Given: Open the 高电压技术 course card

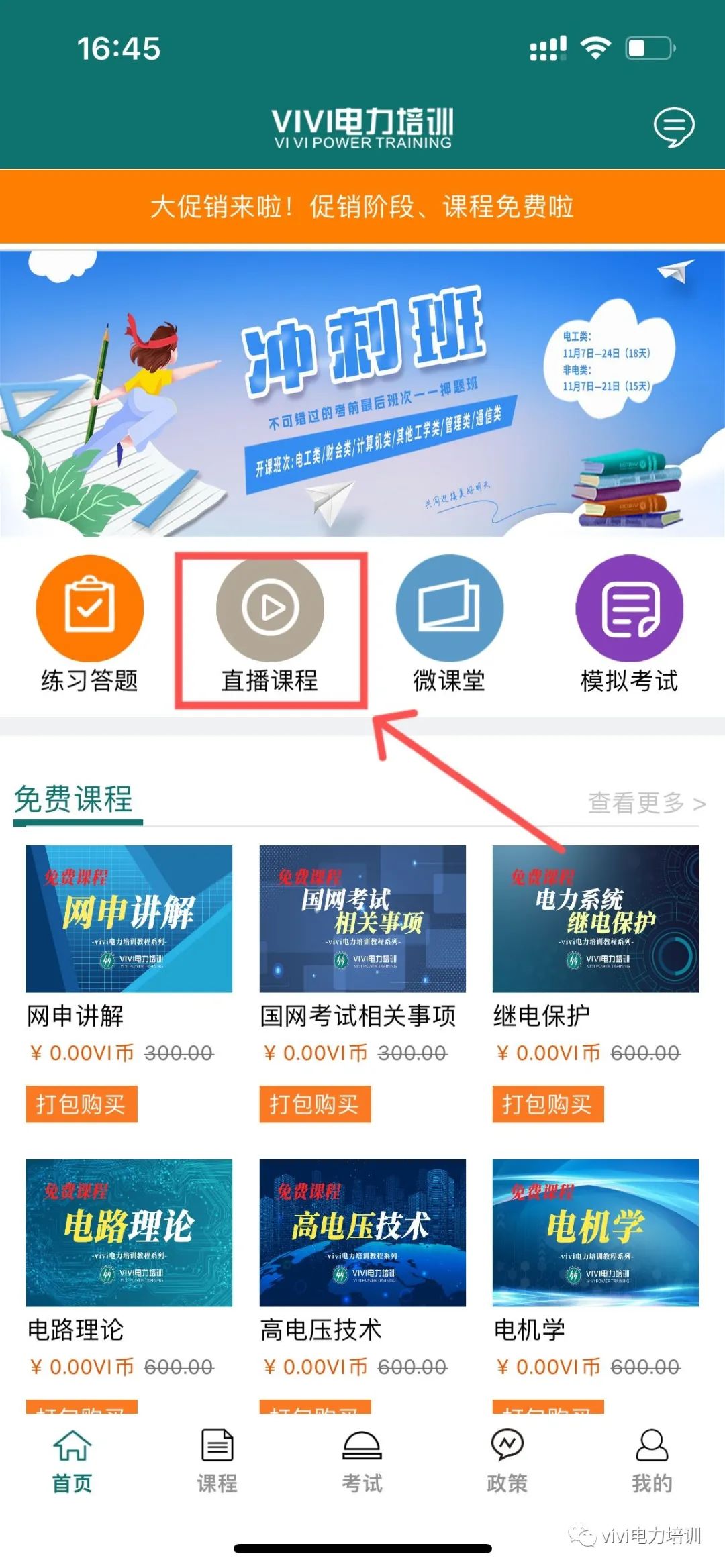Looking at the screenshot, I should click(362, 1233).
